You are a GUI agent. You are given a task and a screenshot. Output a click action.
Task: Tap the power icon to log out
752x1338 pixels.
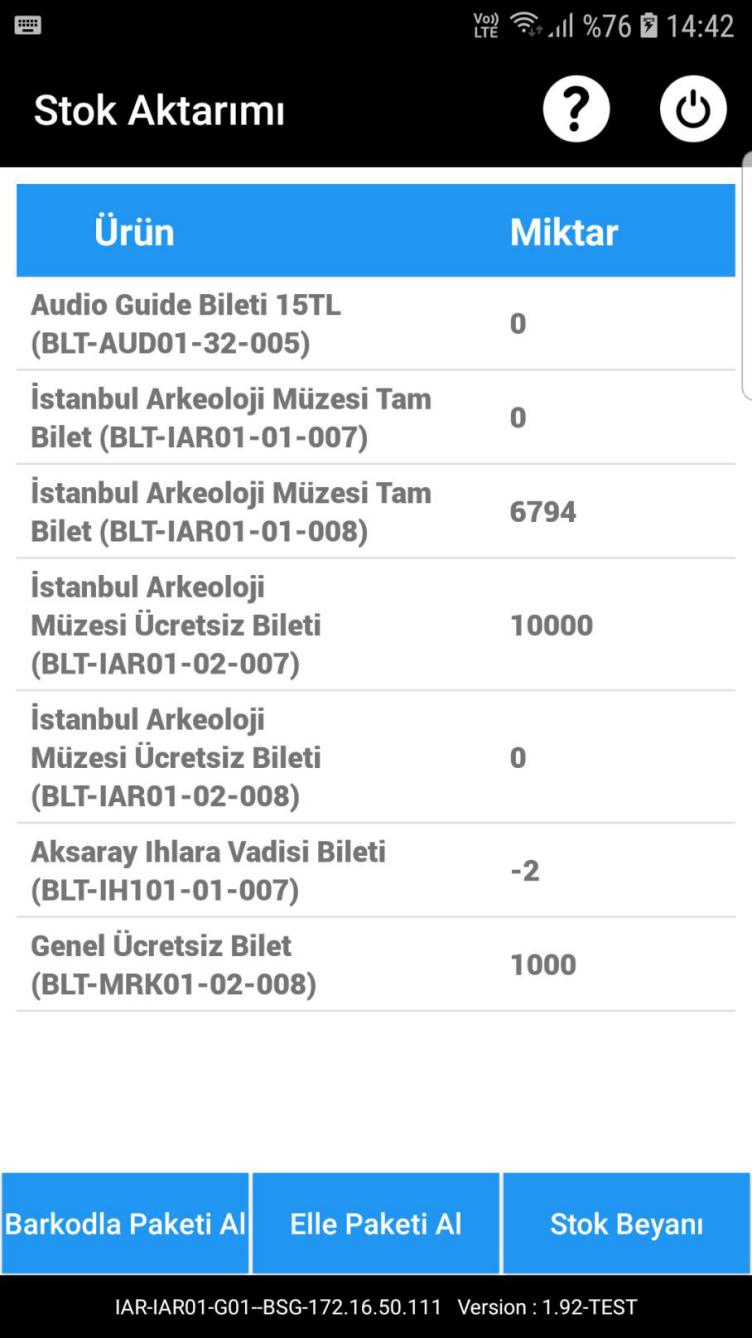[x=693, y=109]
